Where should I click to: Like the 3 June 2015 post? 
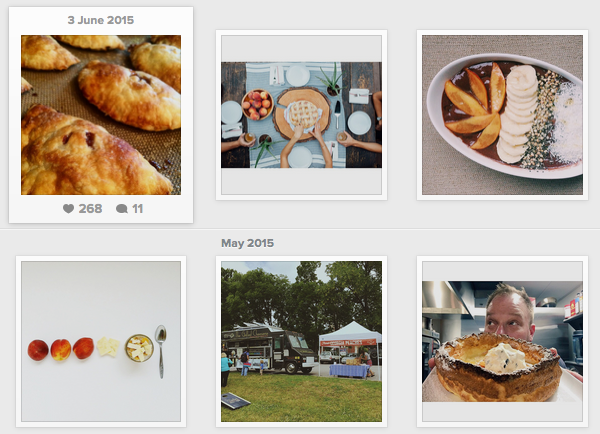click(69, 209)
